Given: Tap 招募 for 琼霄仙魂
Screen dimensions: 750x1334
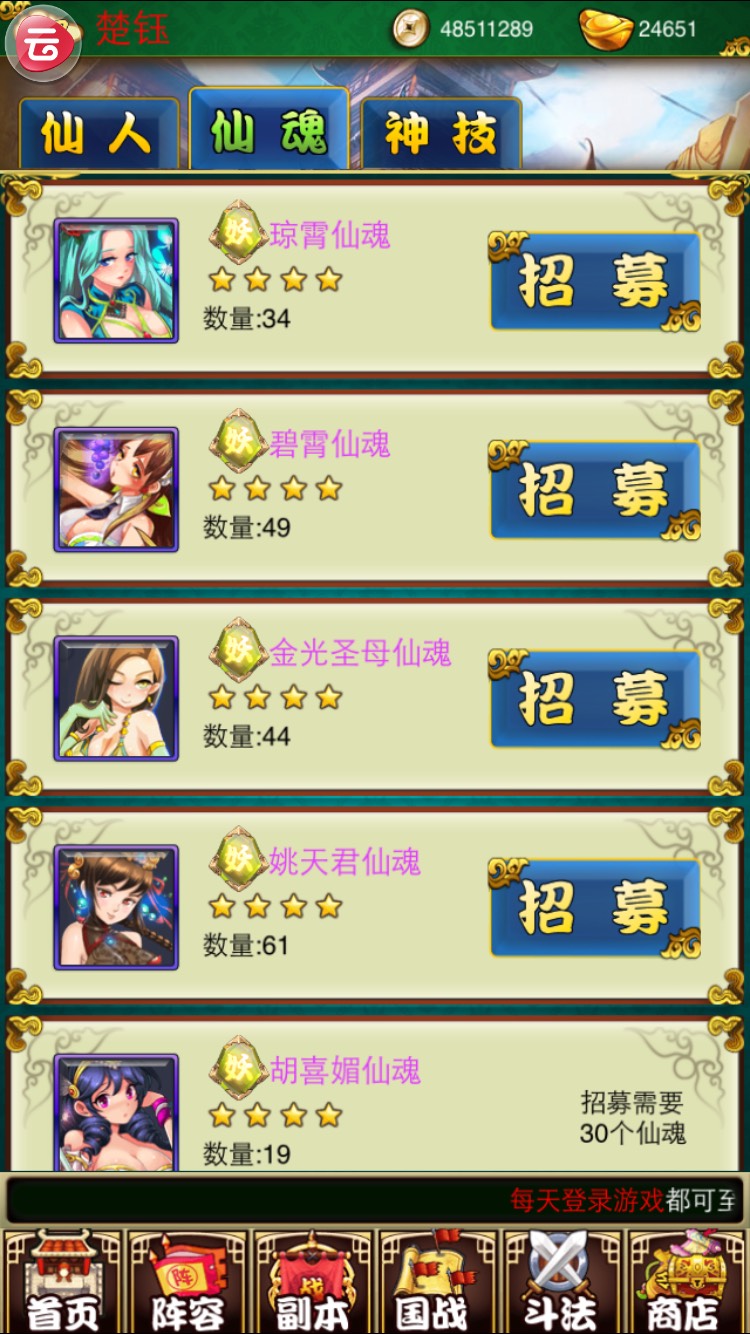Looking at the screenshot, I should click(x=594, y=282).
